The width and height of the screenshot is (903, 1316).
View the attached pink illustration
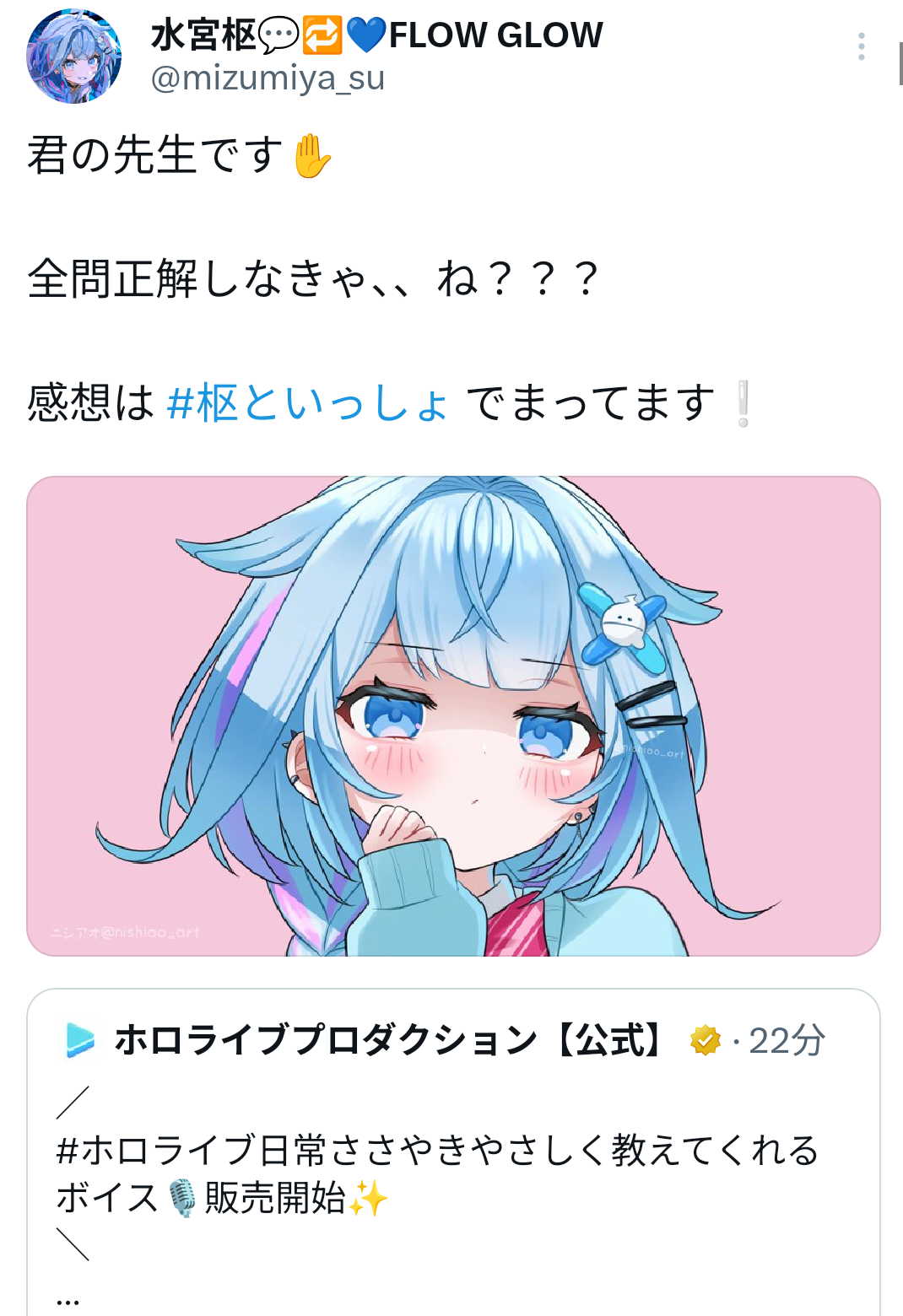click(x=453, y=716)
